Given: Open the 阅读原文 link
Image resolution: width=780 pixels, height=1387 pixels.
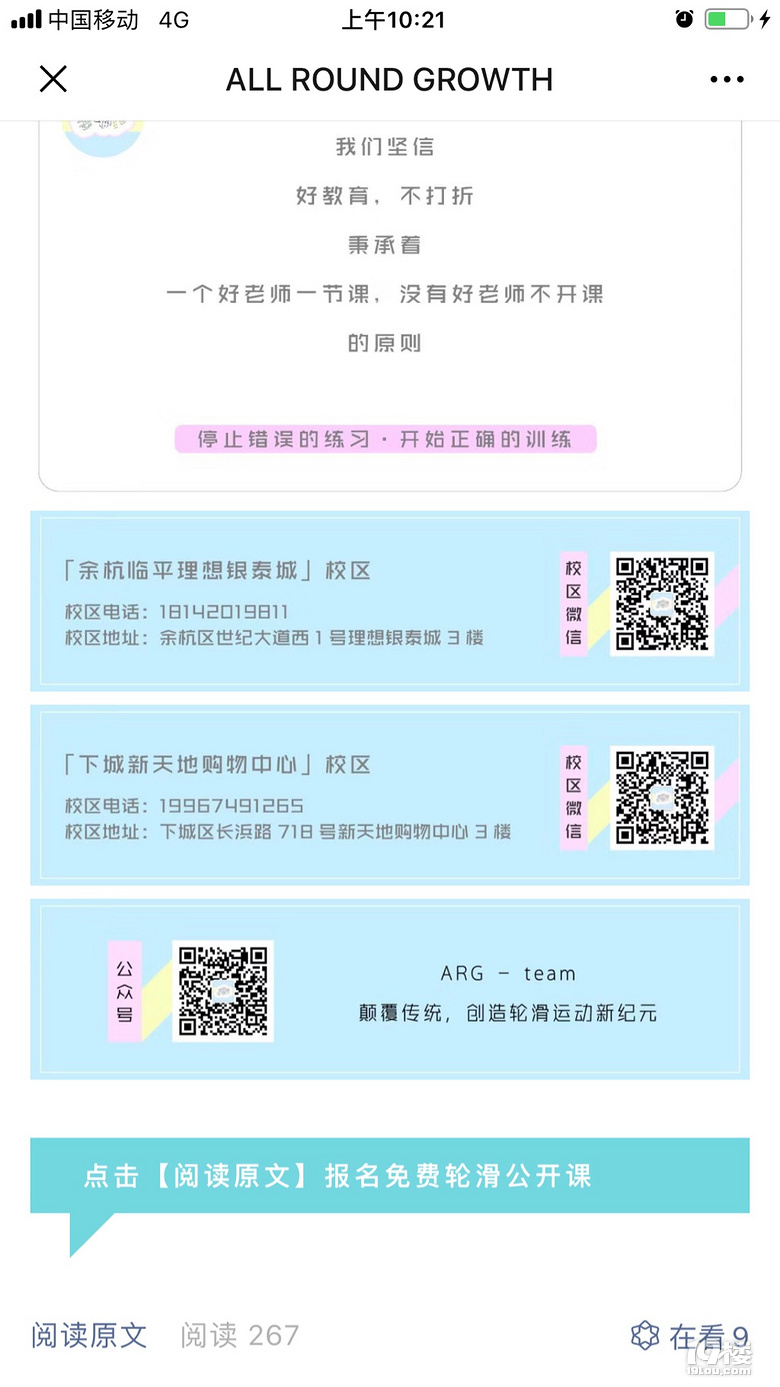Looking at the screenshot, I should [x=89, y=1335].
